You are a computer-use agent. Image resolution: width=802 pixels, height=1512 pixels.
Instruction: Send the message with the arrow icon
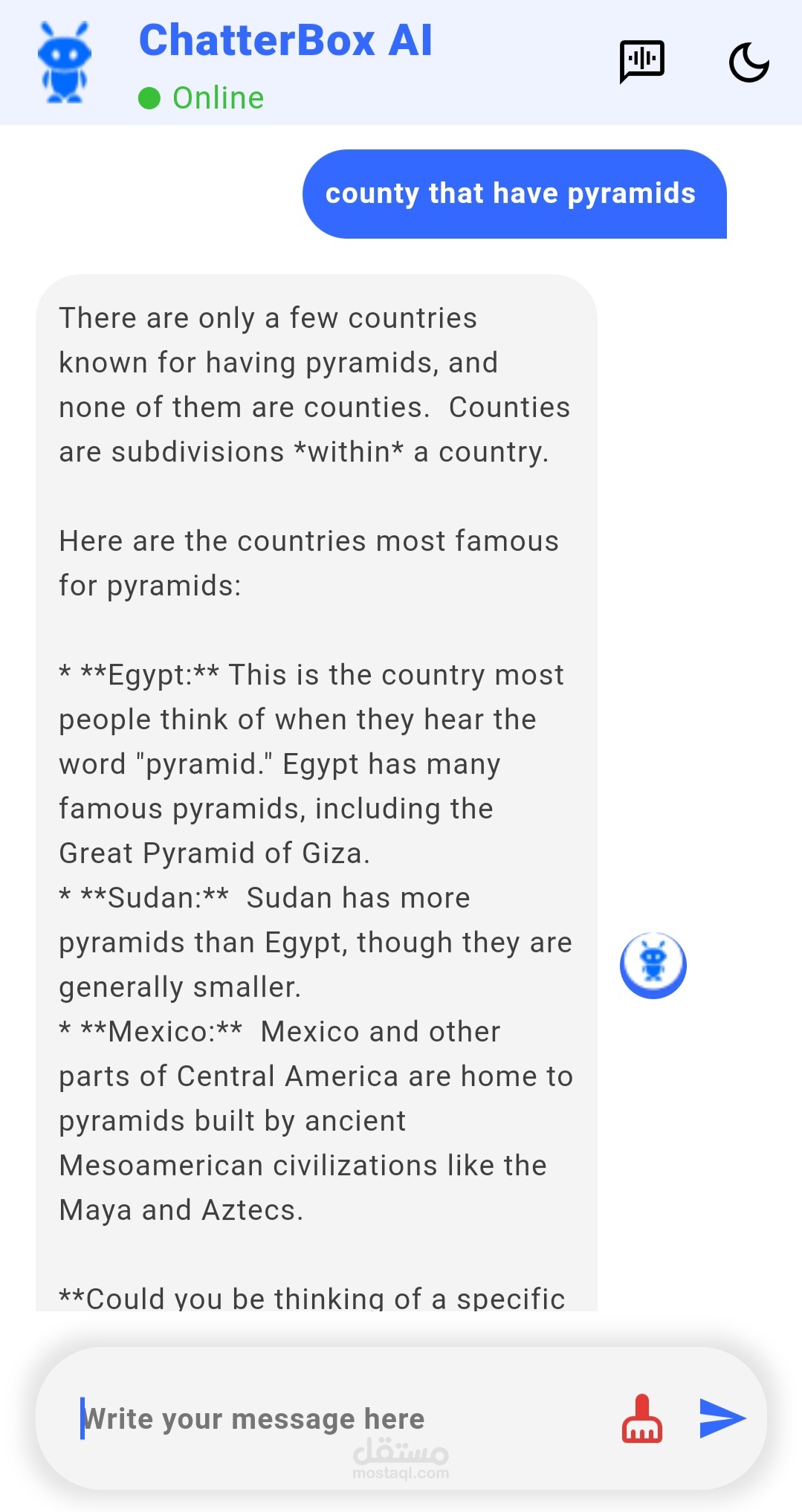pos(722,1418)
